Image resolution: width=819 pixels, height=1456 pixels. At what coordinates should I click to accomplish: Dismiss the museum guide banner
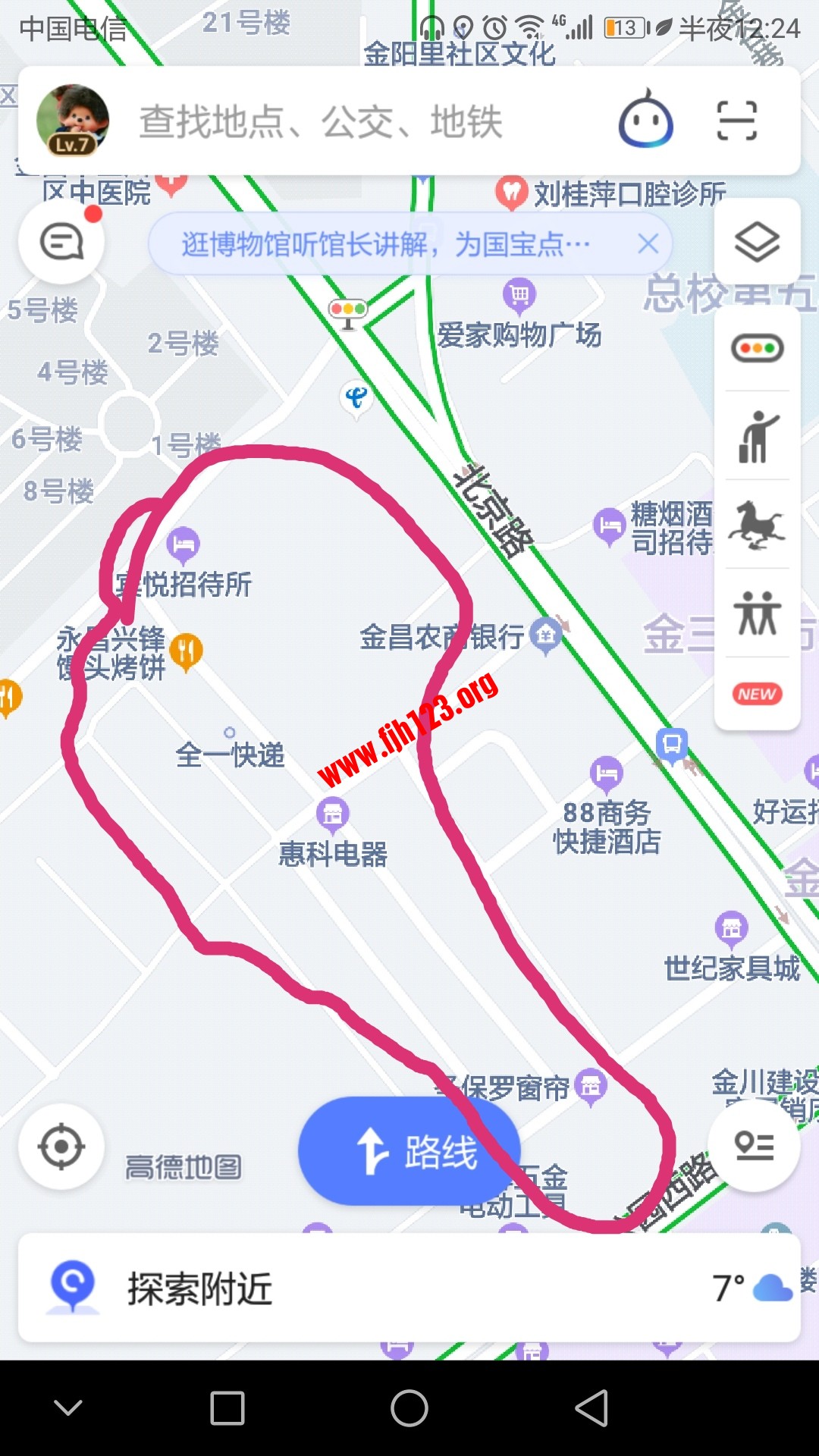pos(648,244)
